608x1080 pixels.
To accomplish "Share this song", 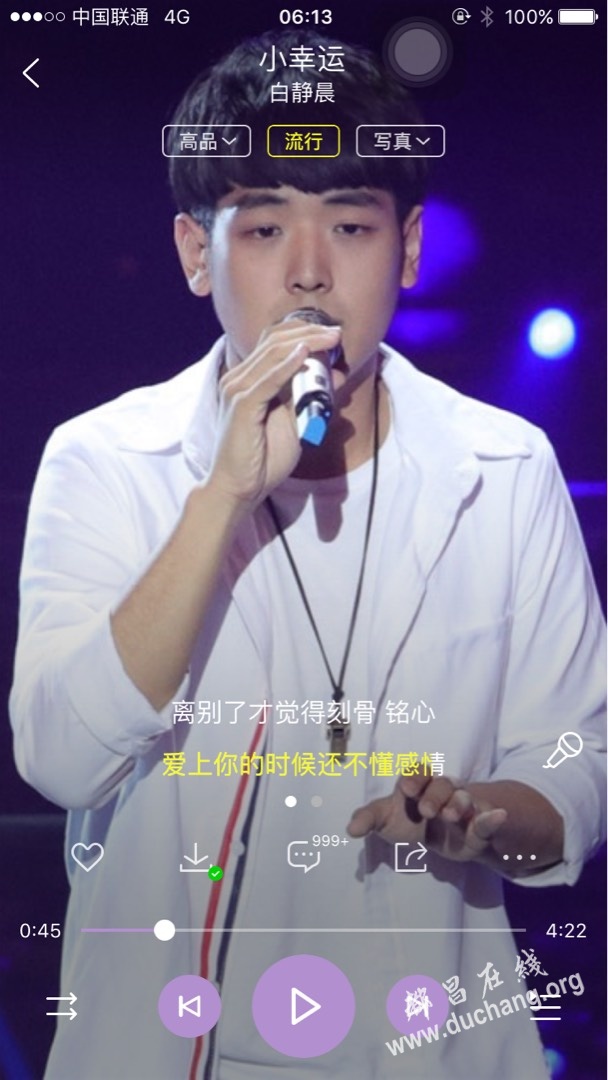I will (x=411, y=857).
